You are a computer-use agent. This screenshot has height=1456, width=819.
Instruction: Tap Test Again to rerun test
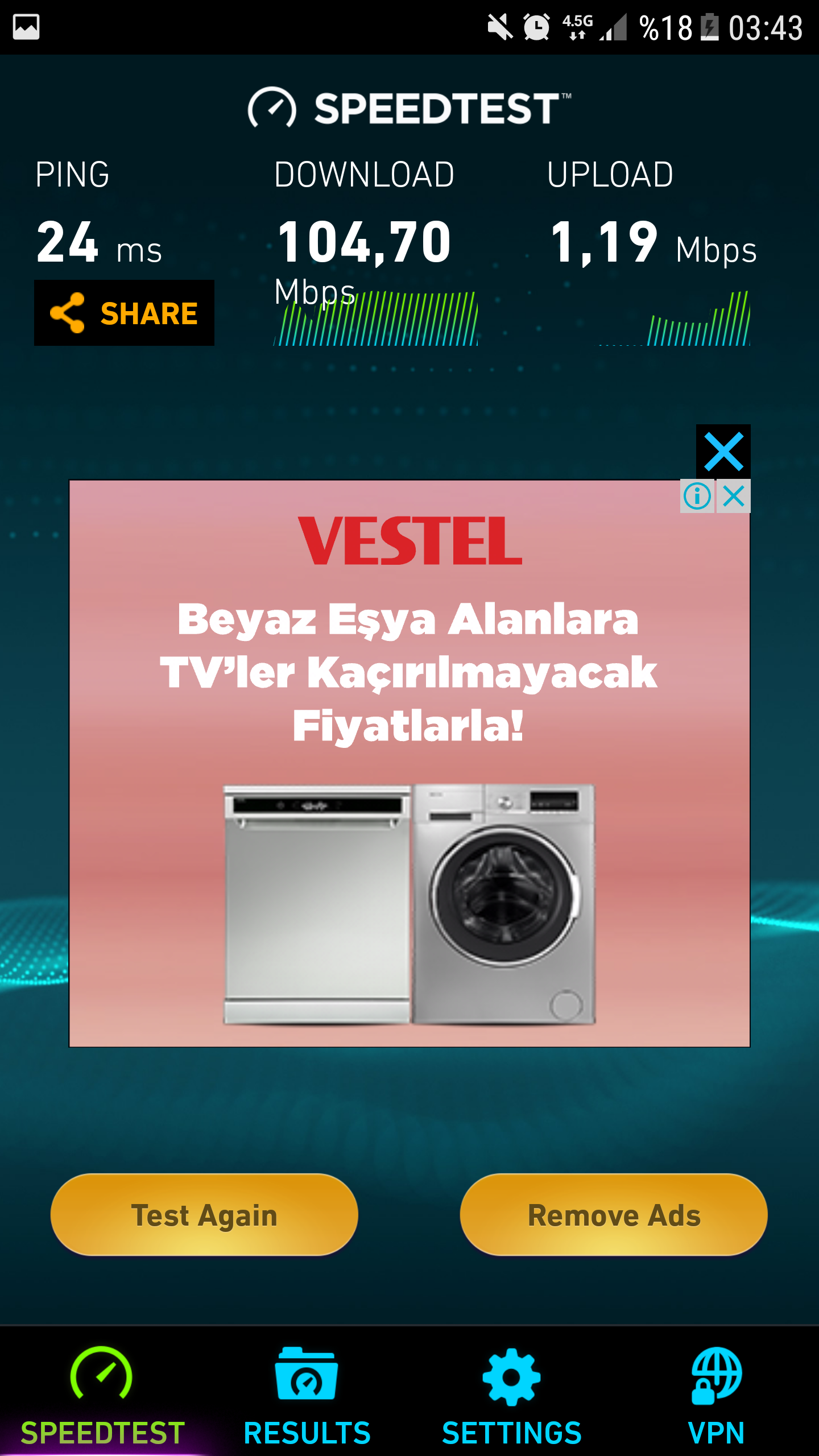204,1215
